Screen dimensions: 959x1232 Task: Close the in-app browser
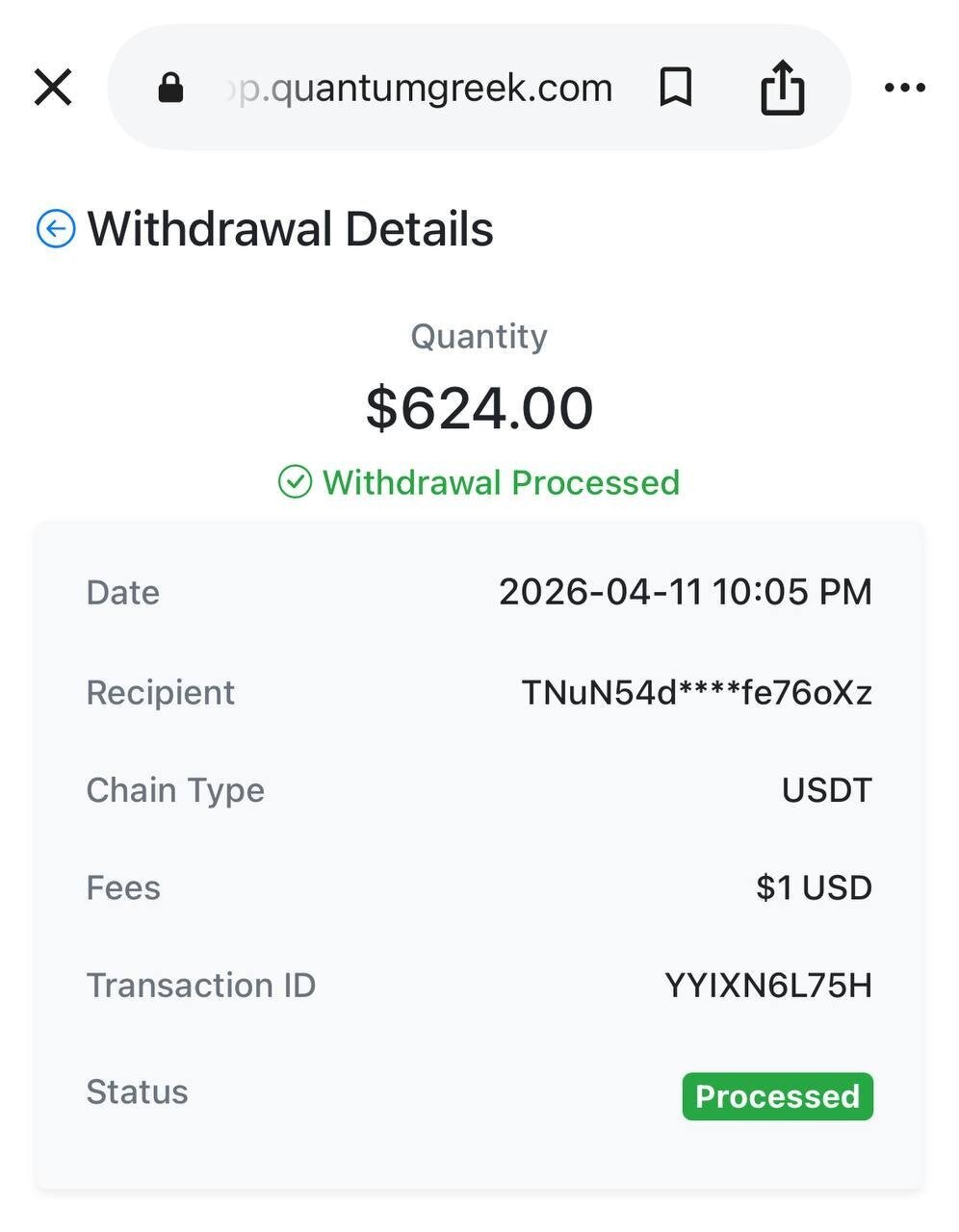[53, 88]
